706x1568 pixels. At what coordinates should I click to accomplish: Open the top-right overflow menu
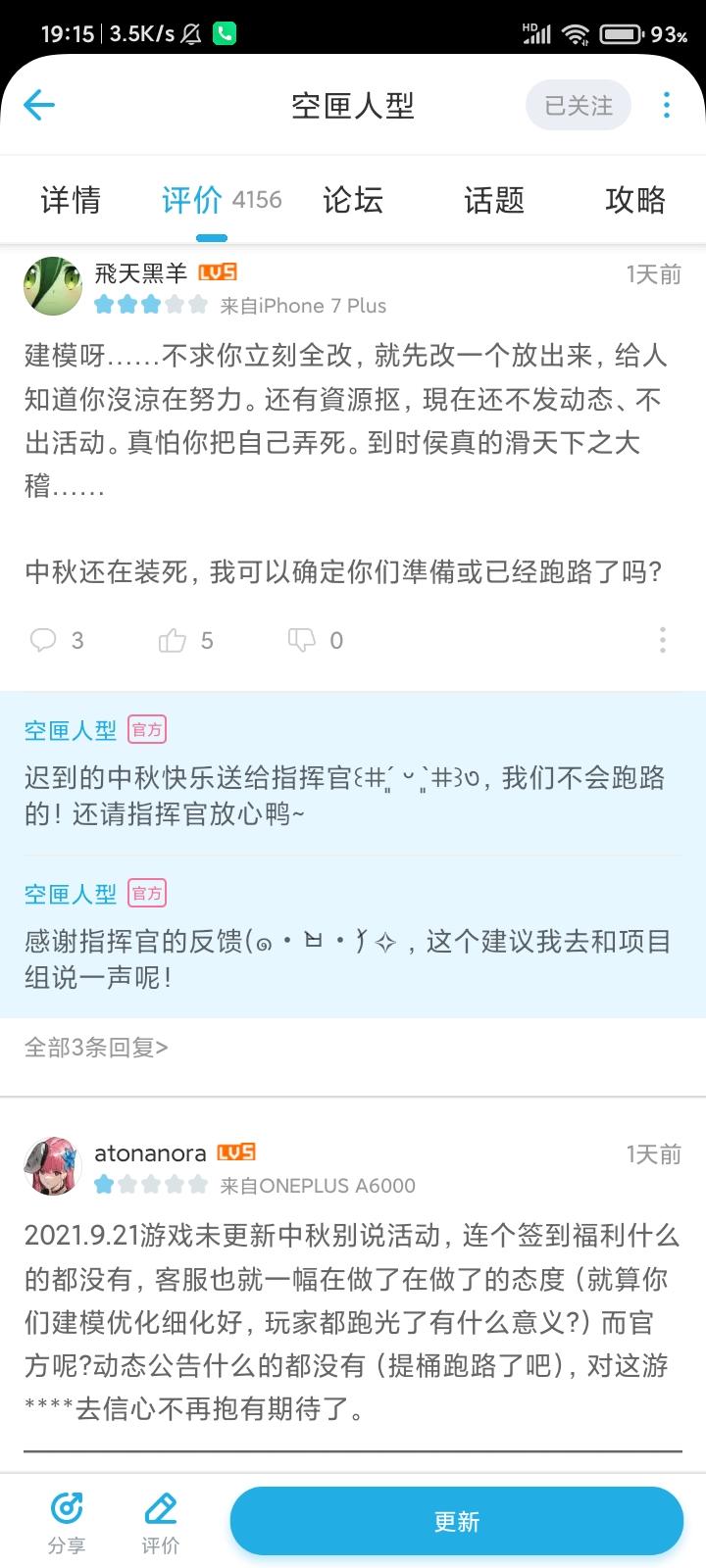667,105
